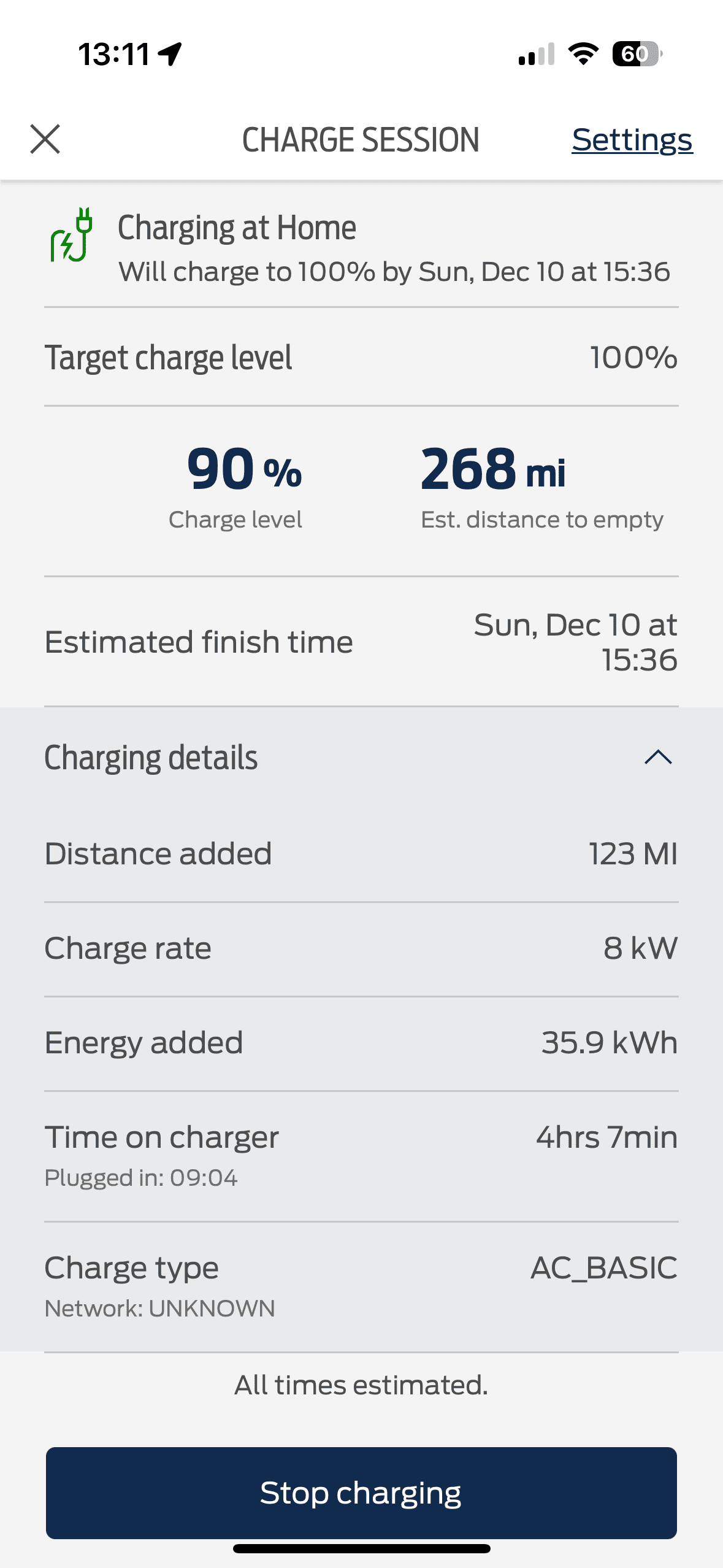Select the Target charge level row
Screen dimensions: 723x1568
pos(361,358)
